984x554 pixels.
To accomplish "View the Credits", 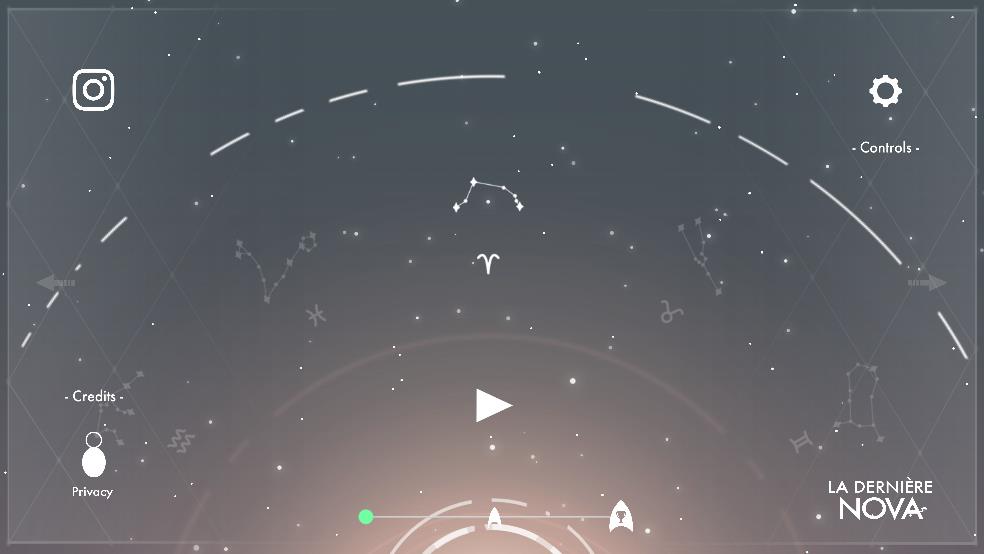I will coord(94,396).
